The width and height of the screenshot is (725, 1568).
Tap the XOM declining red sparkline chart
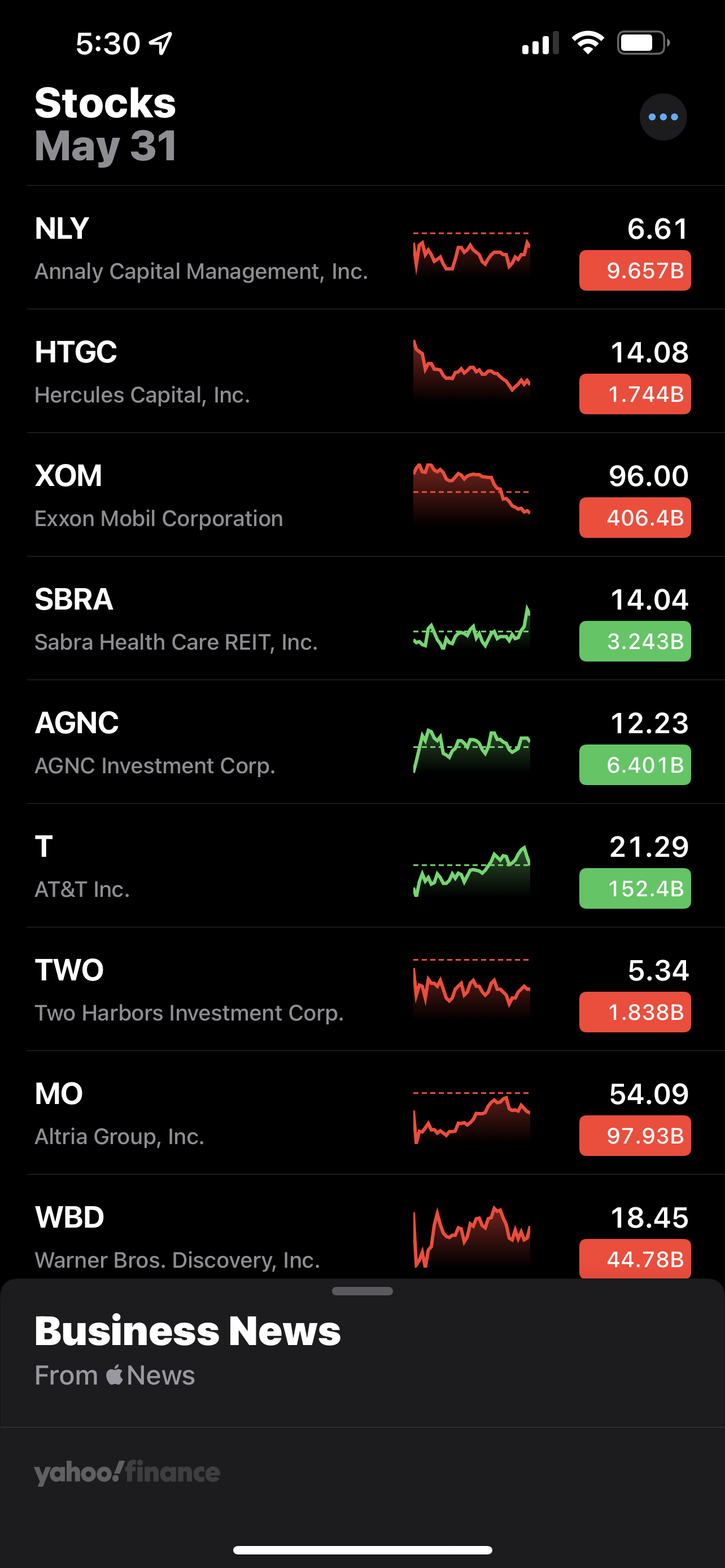[x=473, y=494]
